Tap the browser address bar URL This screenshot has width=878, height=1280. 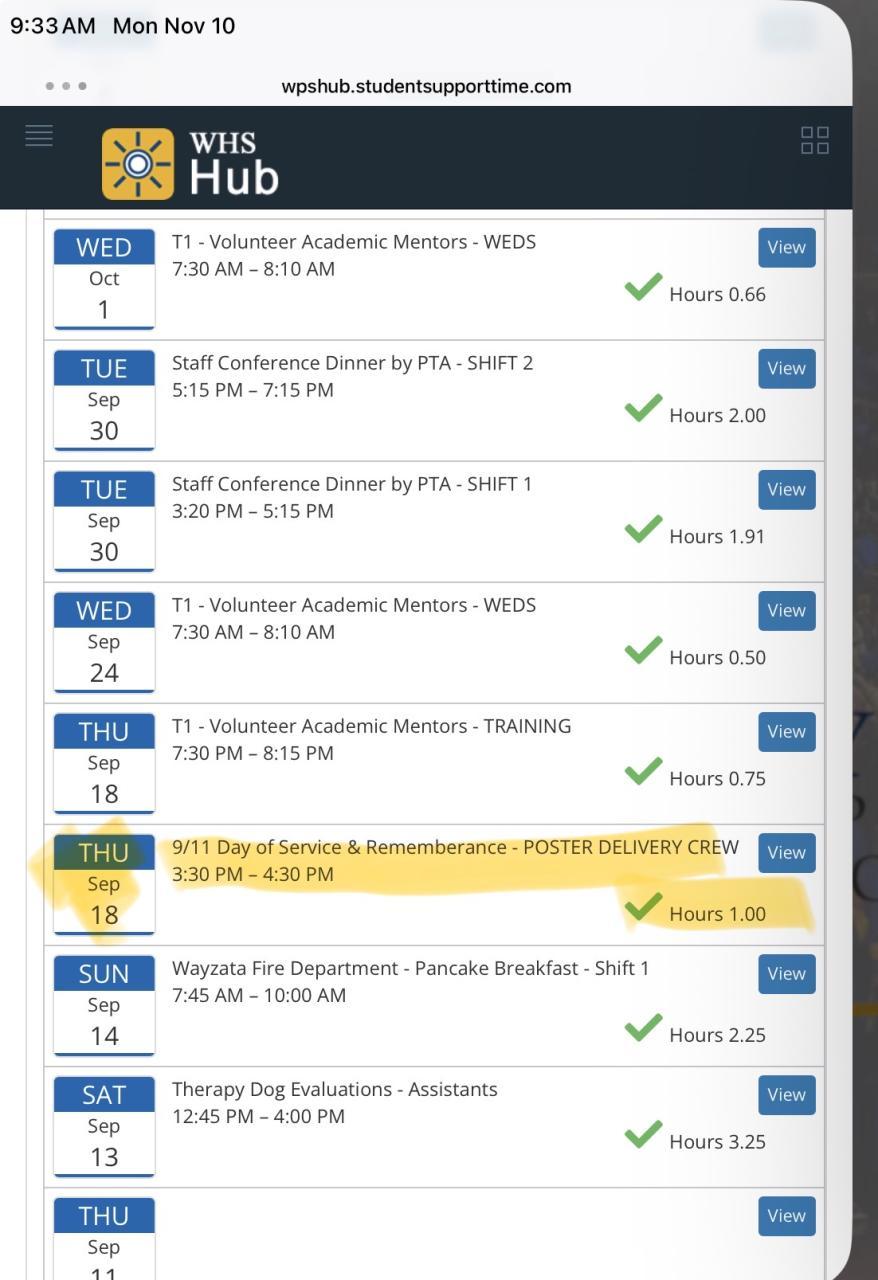coord(426,86)
